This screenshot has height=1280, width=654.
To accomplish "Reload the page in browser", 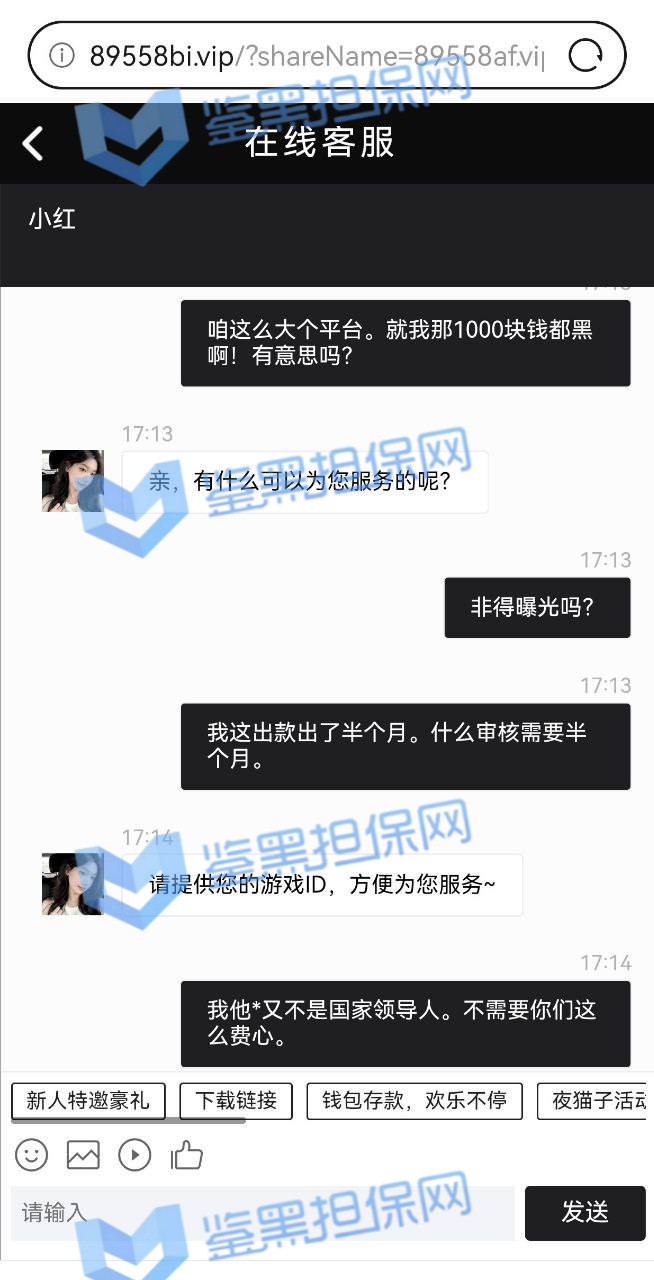I will coord(584,56).
